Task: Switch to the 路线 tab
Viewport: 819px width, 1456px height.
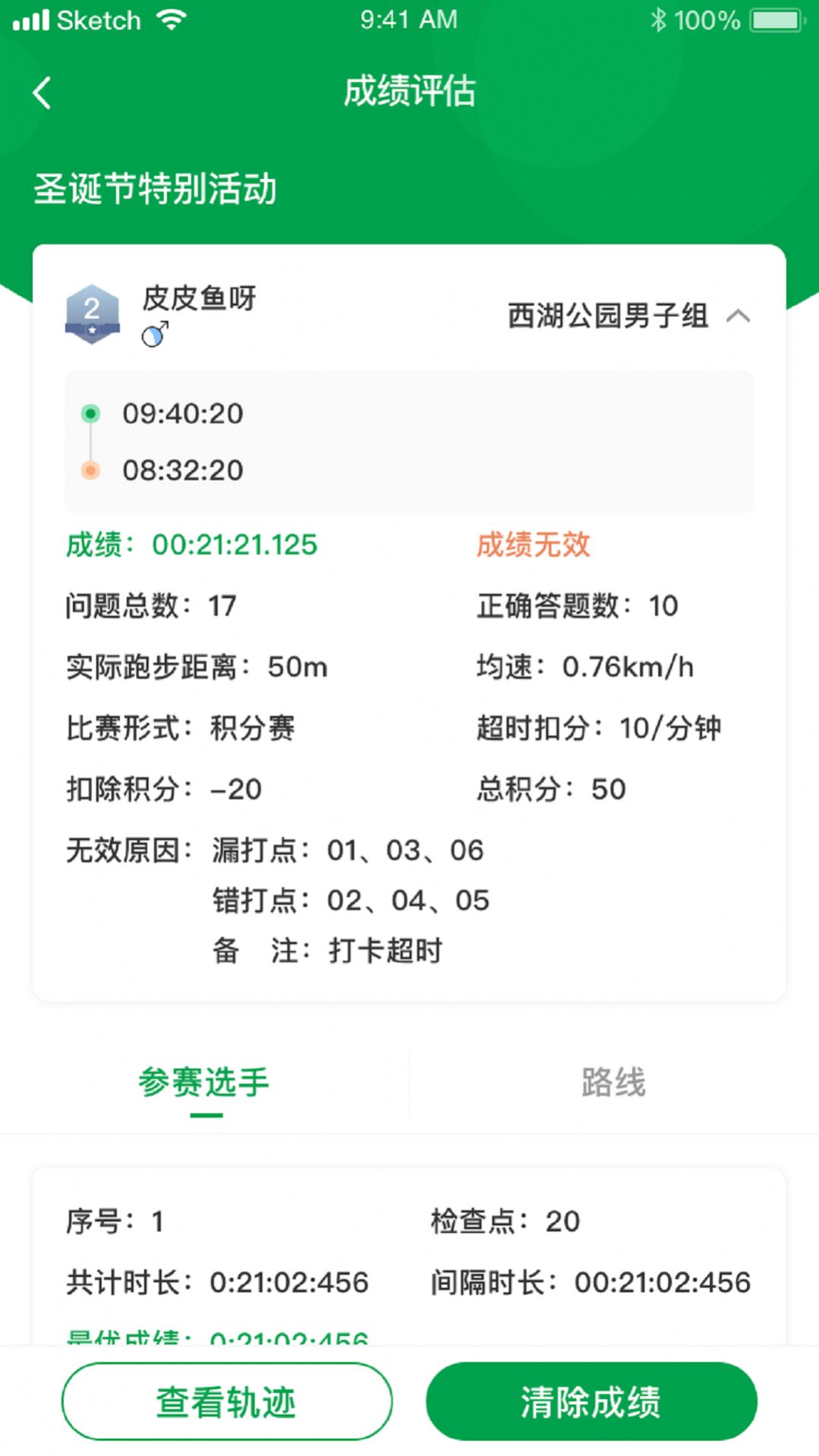Action: [613, 1082]
